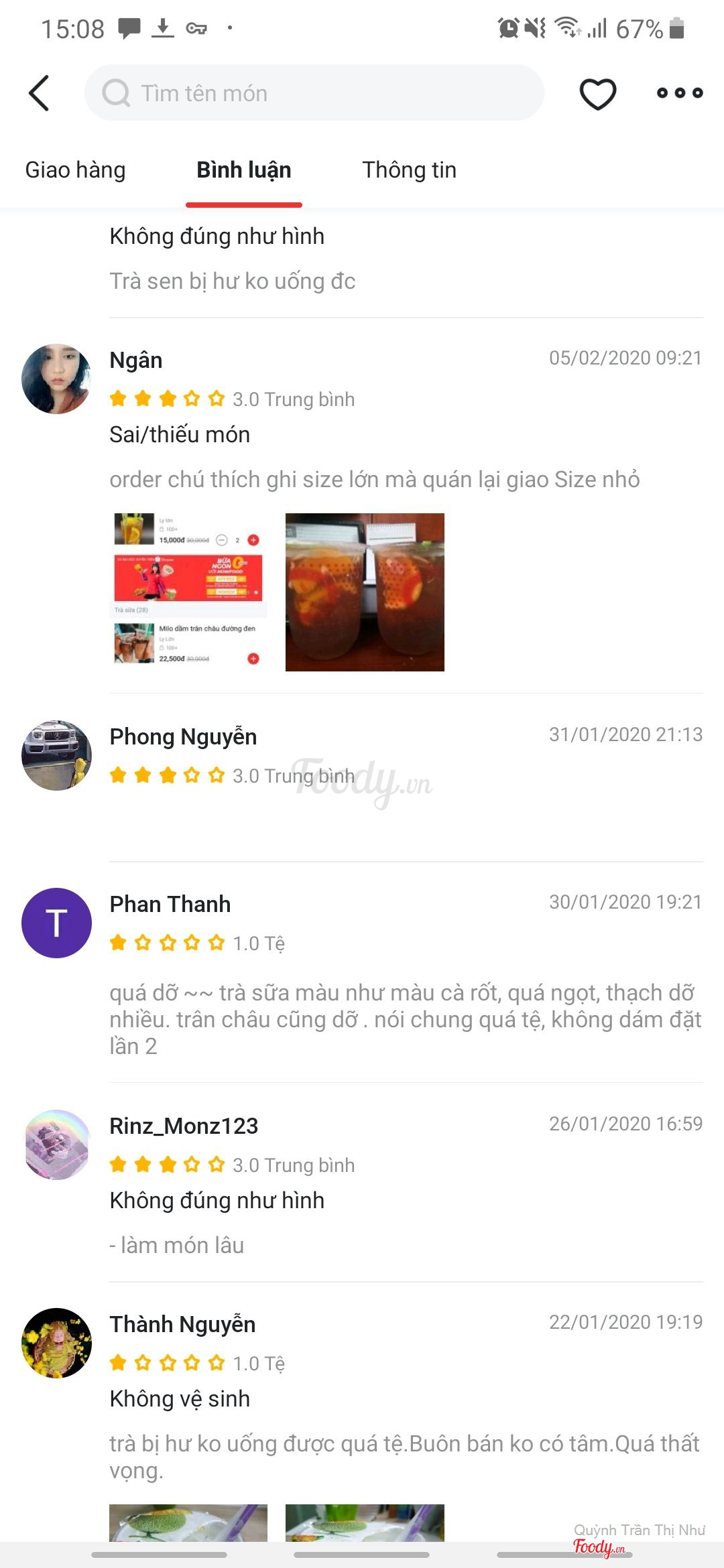Viewport: 724px width, 1568px height.
Task: Open Ngân's order screenshot photo
Action: pos(188,592)
